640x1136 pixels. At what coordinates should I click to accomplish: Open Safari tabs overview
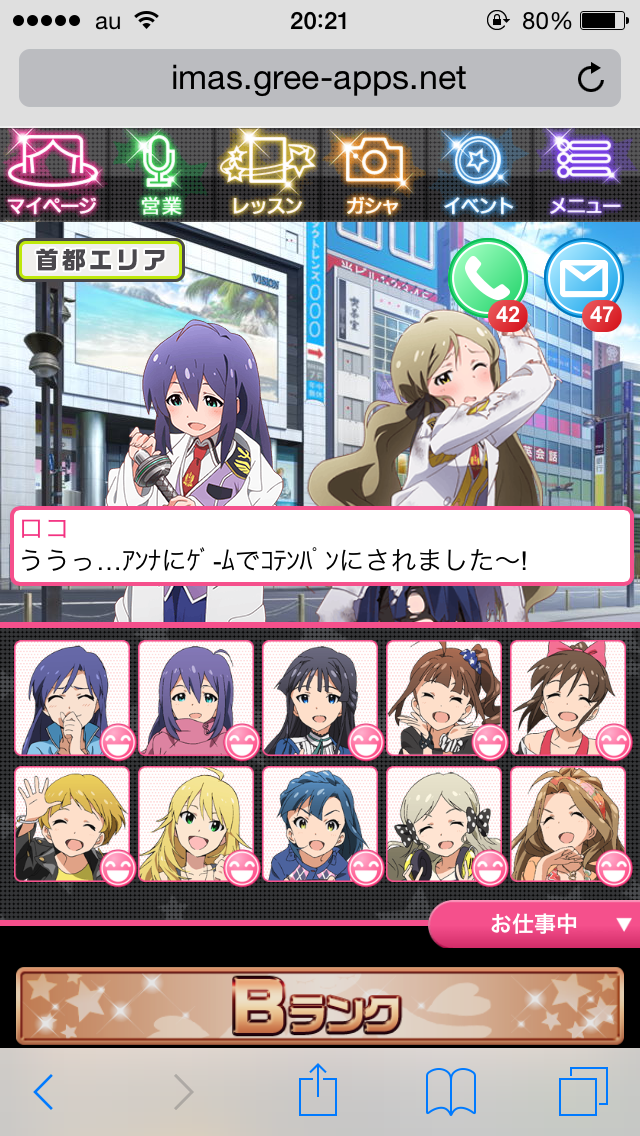pos(583,1092)
